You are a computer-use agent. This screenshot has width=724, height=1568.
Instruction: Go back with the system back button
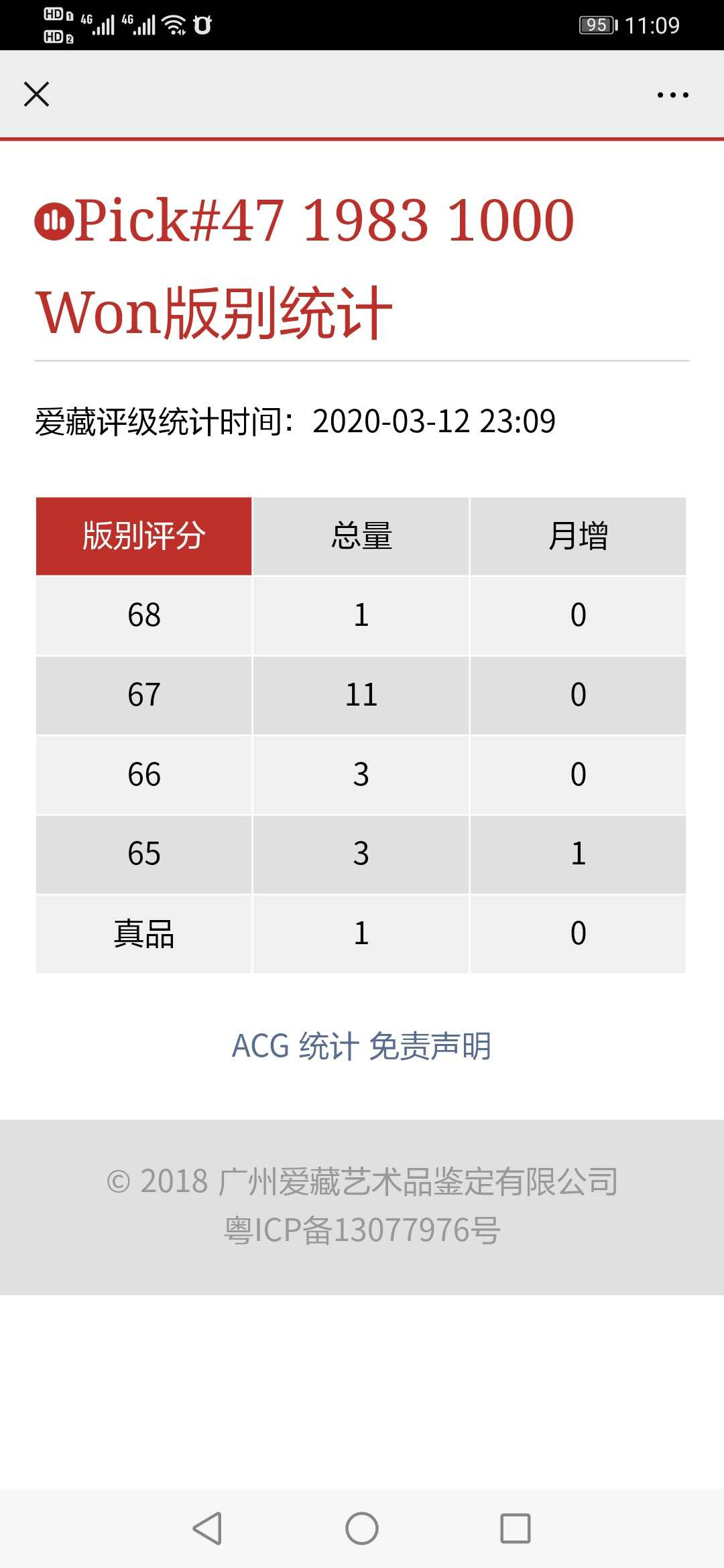point(207,1528)
